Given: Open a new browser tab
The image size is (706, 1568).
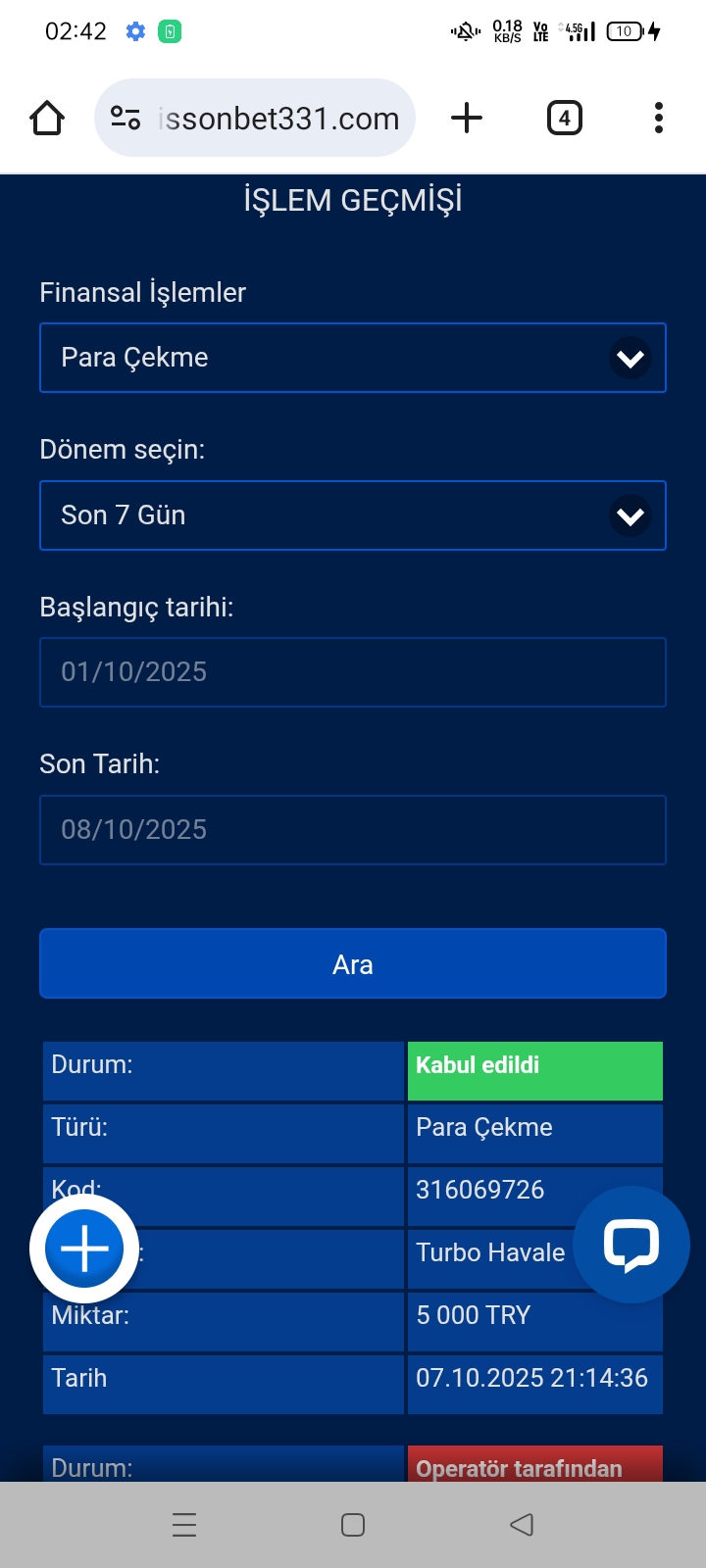Looking at the screenshot, I should pos(467,119).
